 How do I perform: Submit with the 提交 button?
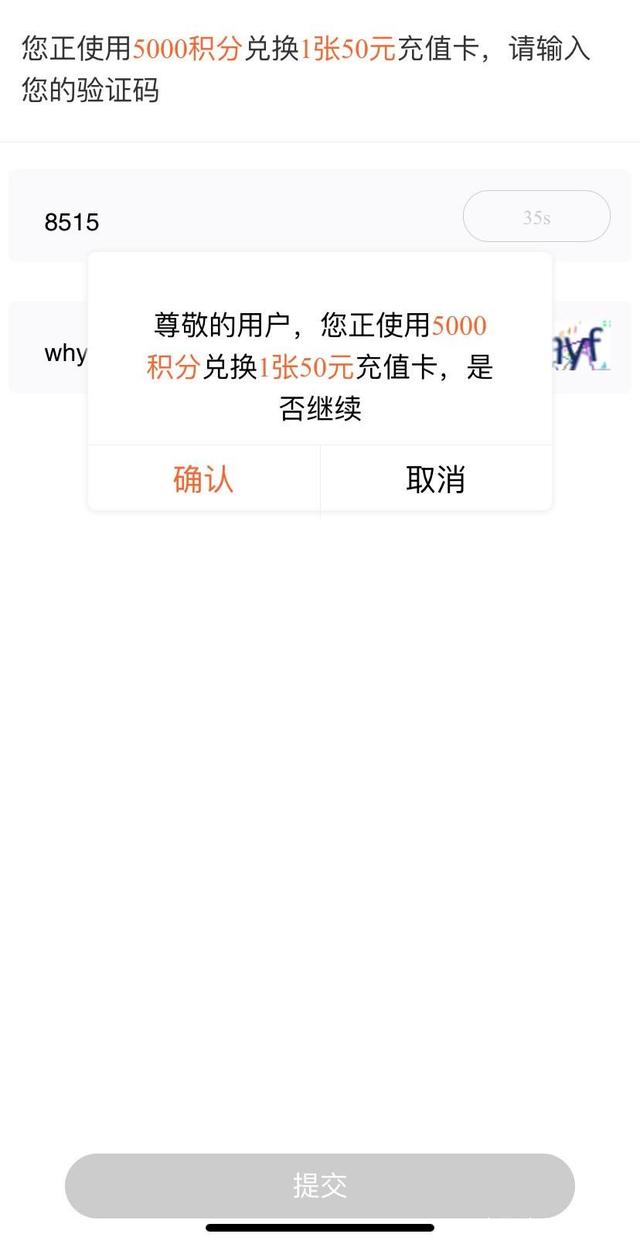pyautogui.click(x=320, y=1185)
